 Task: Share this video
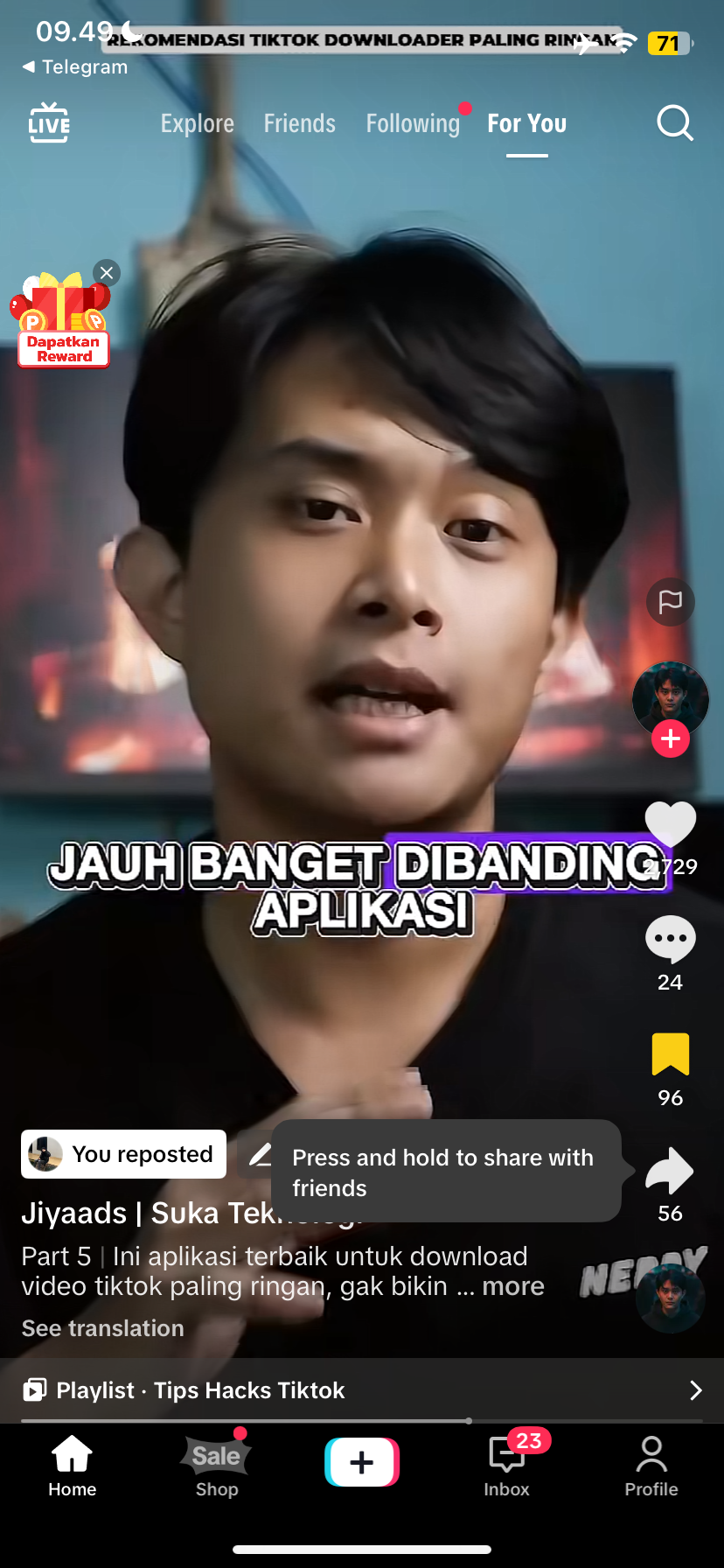(671, 1171)
